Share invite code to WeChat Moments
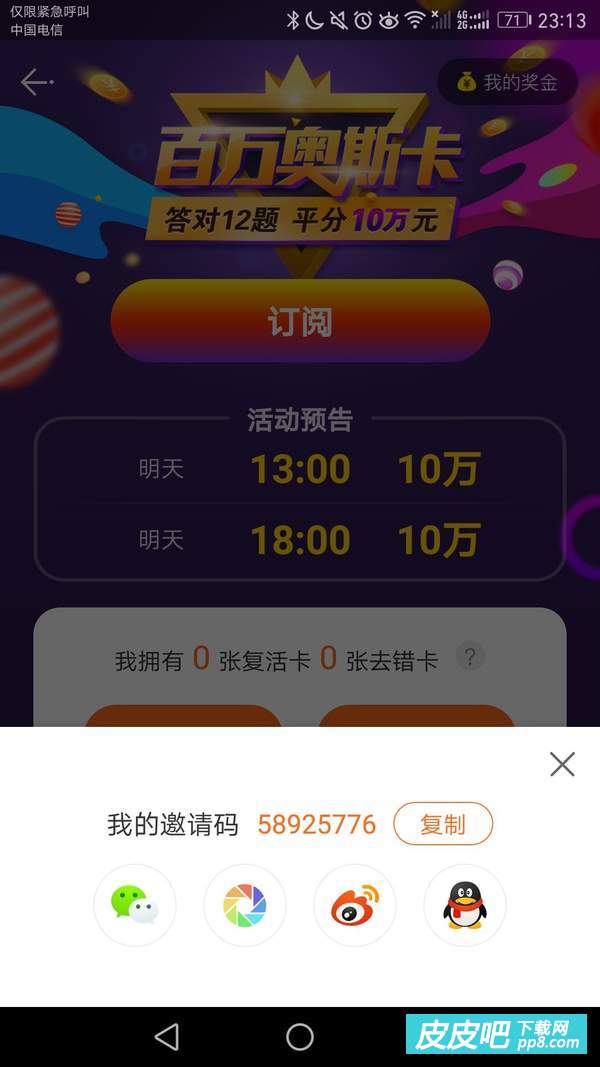600x1067 pixels. pos(245,905)
